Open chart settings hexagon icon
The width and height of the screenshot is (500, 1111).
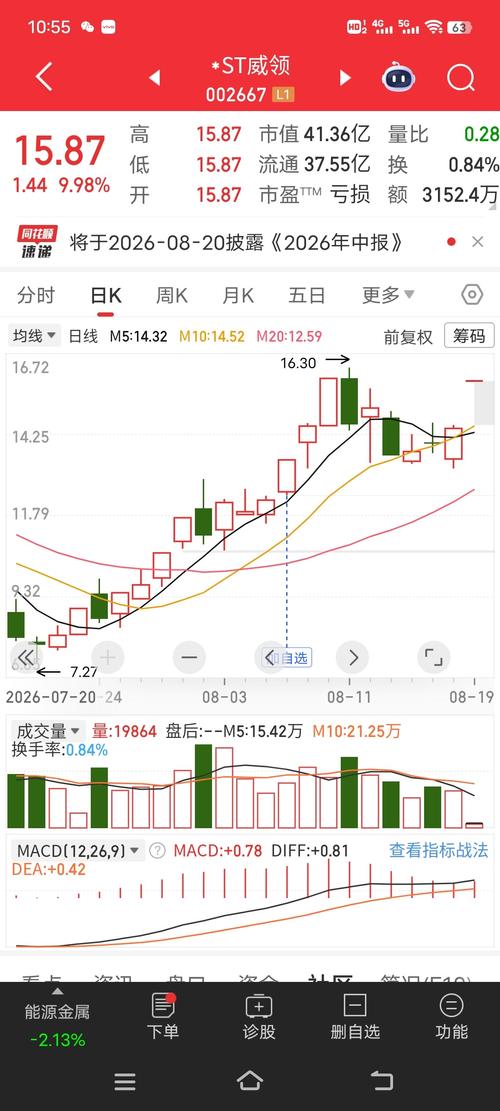tap(472, 295)
